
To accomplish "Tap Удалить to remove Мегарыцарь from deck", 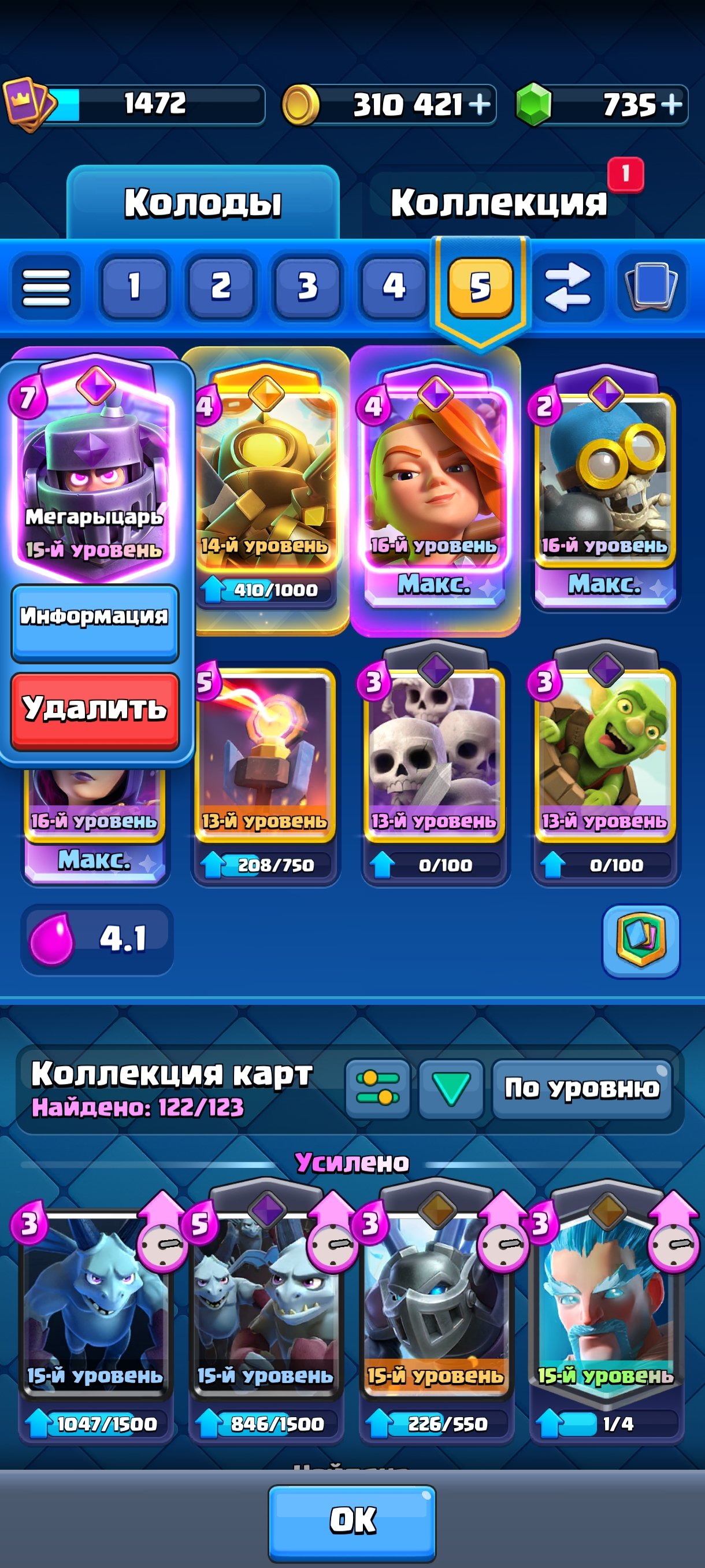I will pyautogui.click(x=95, y=711).
